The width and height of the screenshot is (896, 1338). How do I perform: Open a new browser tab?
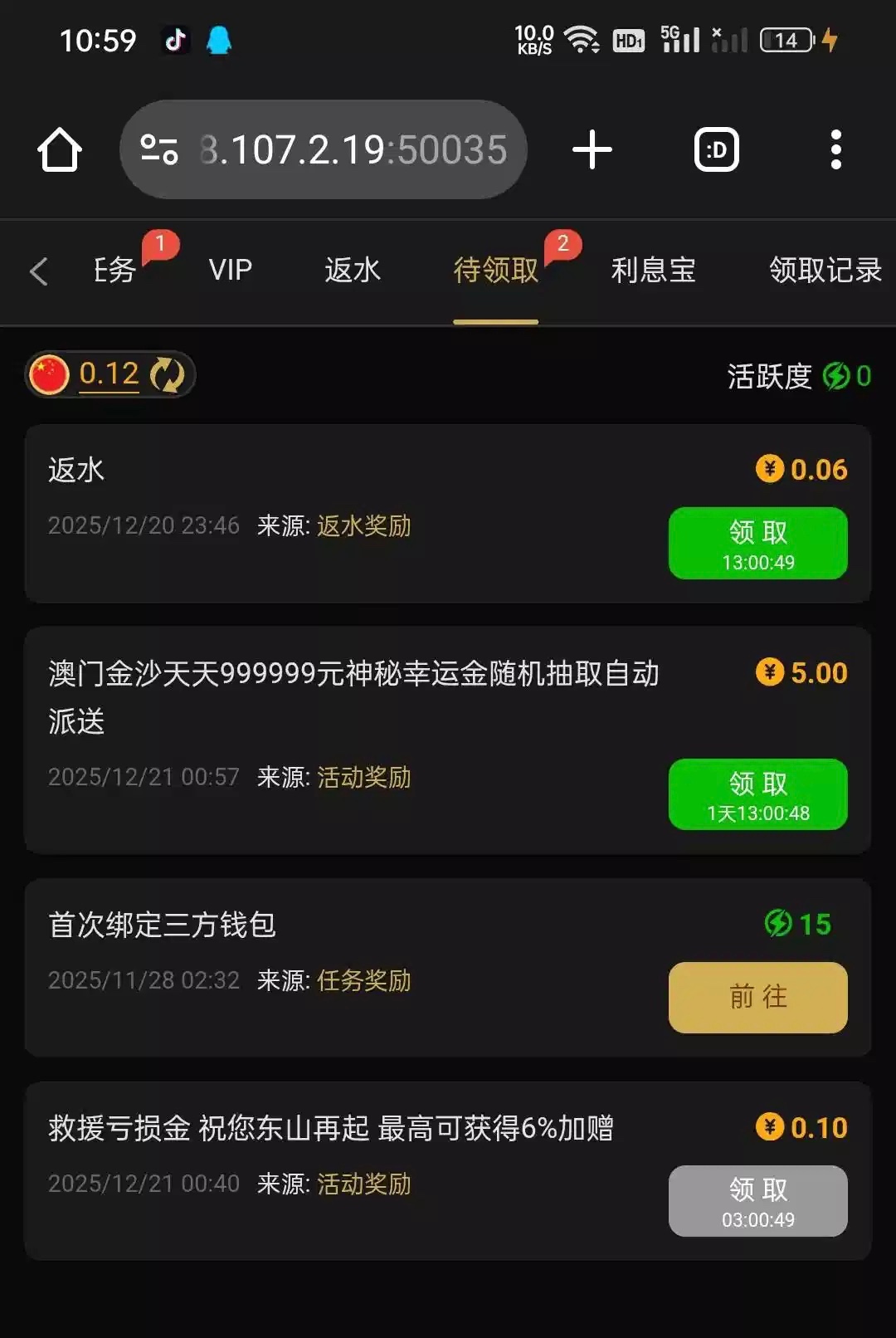[x=592, y=150]
